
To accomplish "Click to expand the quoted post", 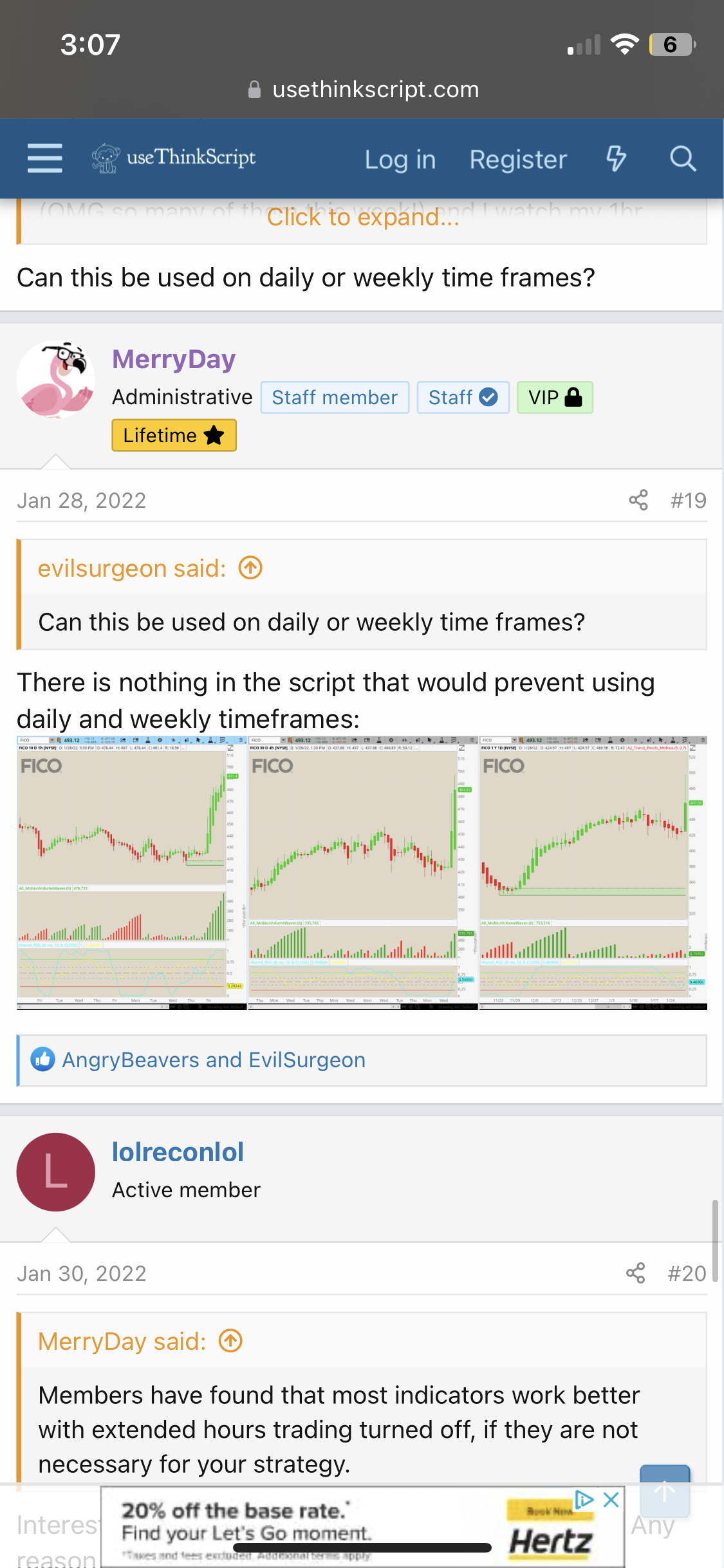I will point(363,218).
